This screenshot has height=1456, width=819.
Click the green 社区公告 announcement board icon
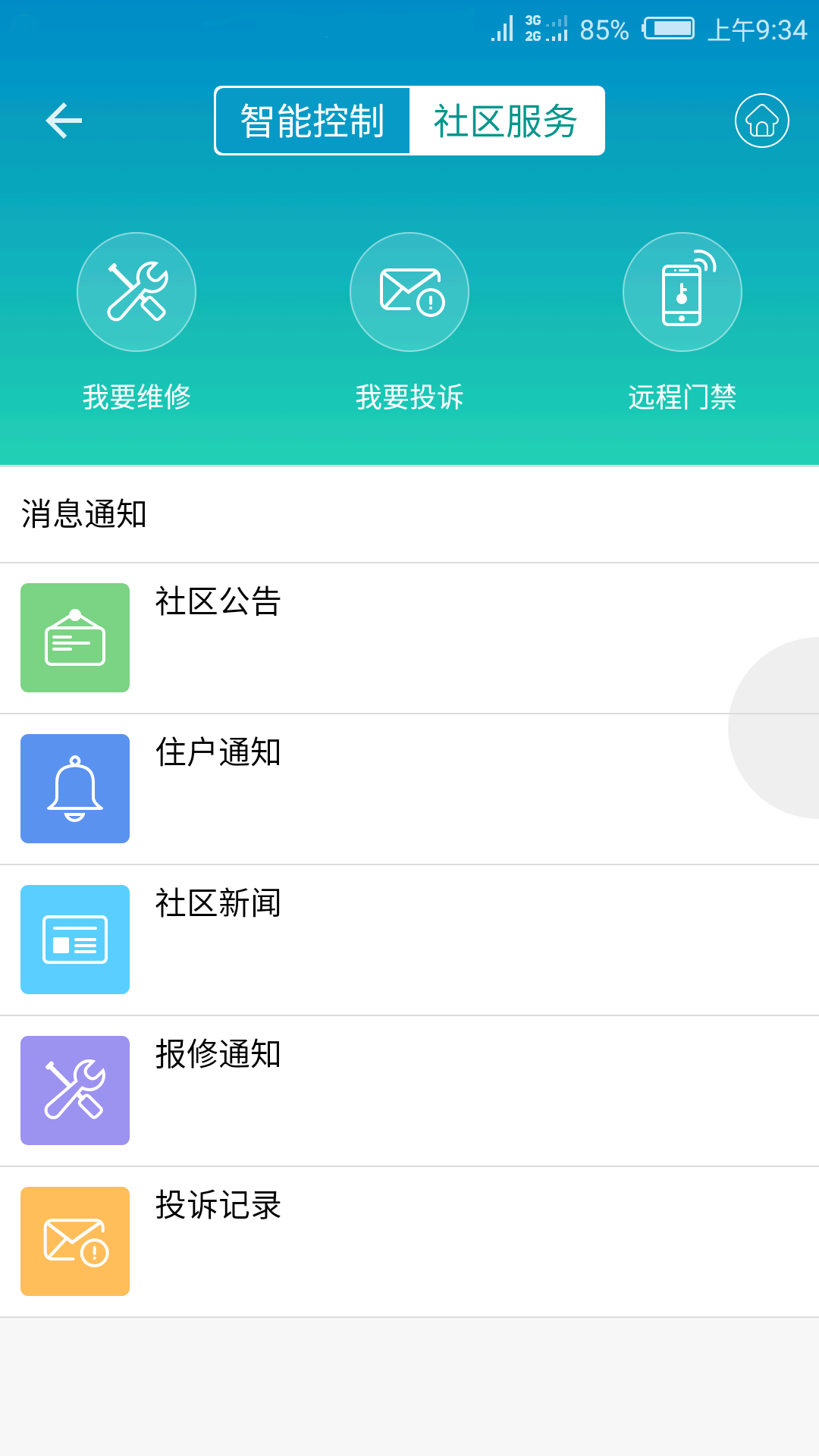coord(74,637)
